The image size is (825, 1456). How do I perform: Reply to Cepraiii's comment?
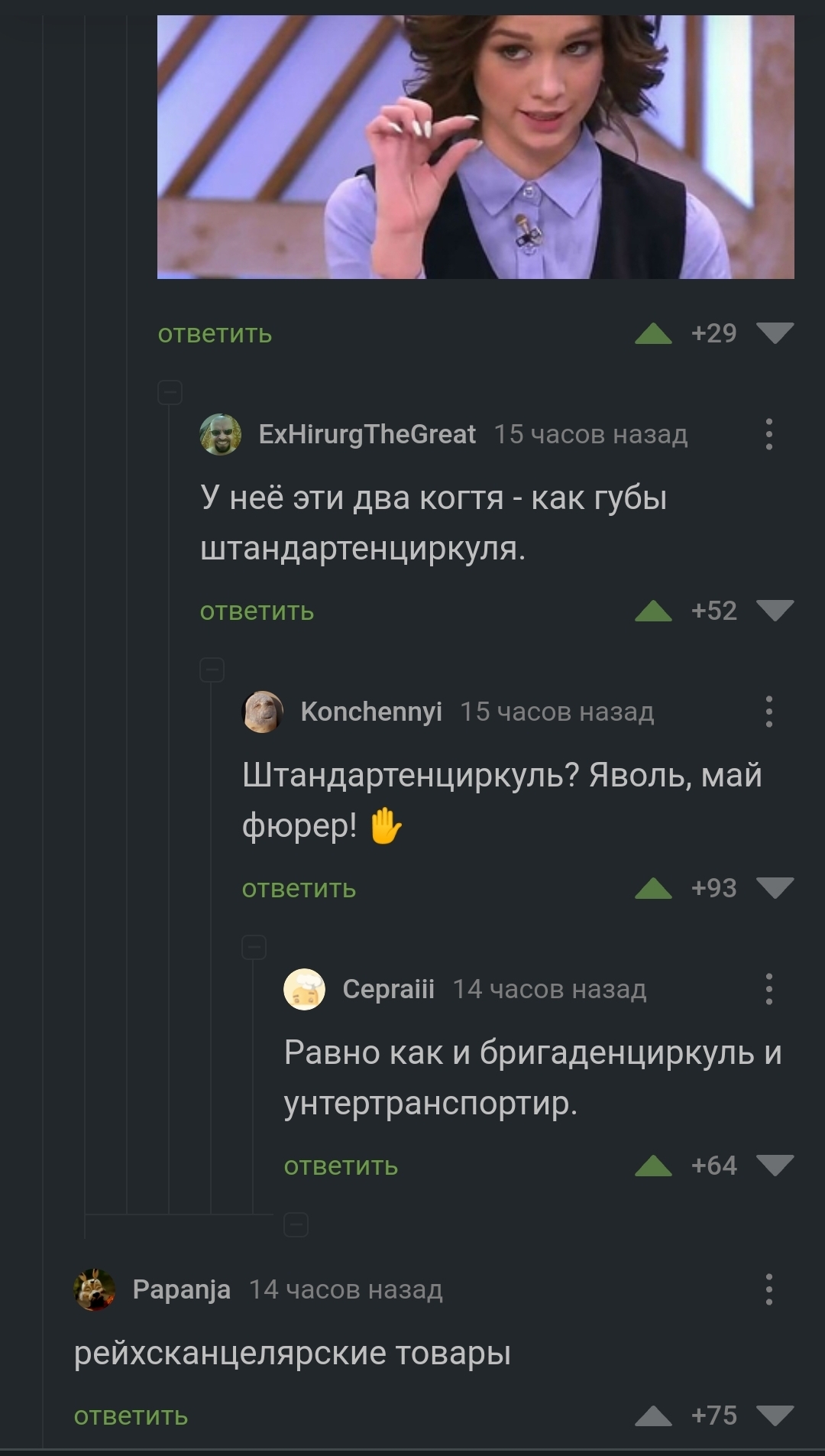click(x=341, y=1166)
